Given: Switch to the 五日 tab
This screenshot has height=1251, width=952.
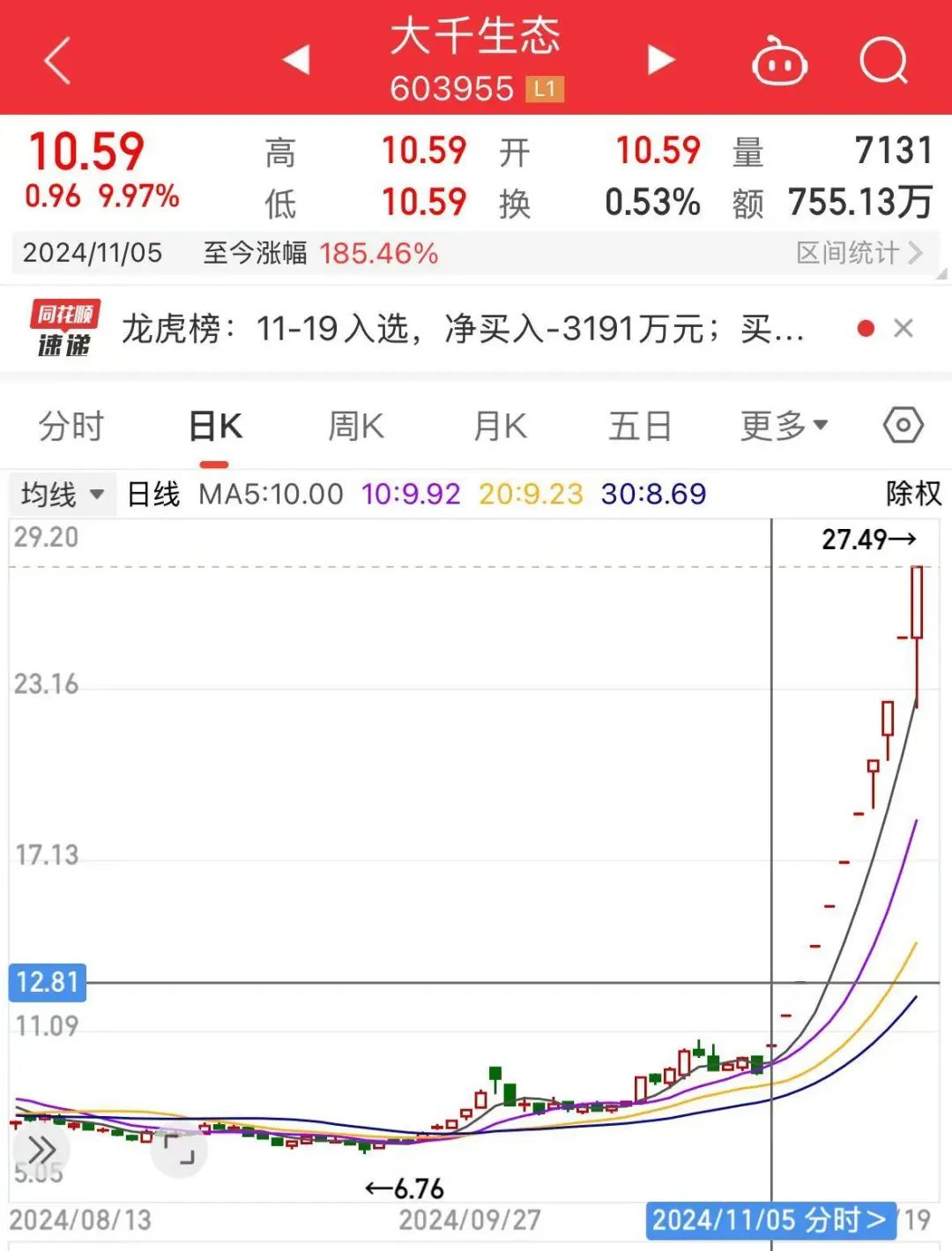Looking at the screenshot, I should pyautogui.click(x=640, y=426).
